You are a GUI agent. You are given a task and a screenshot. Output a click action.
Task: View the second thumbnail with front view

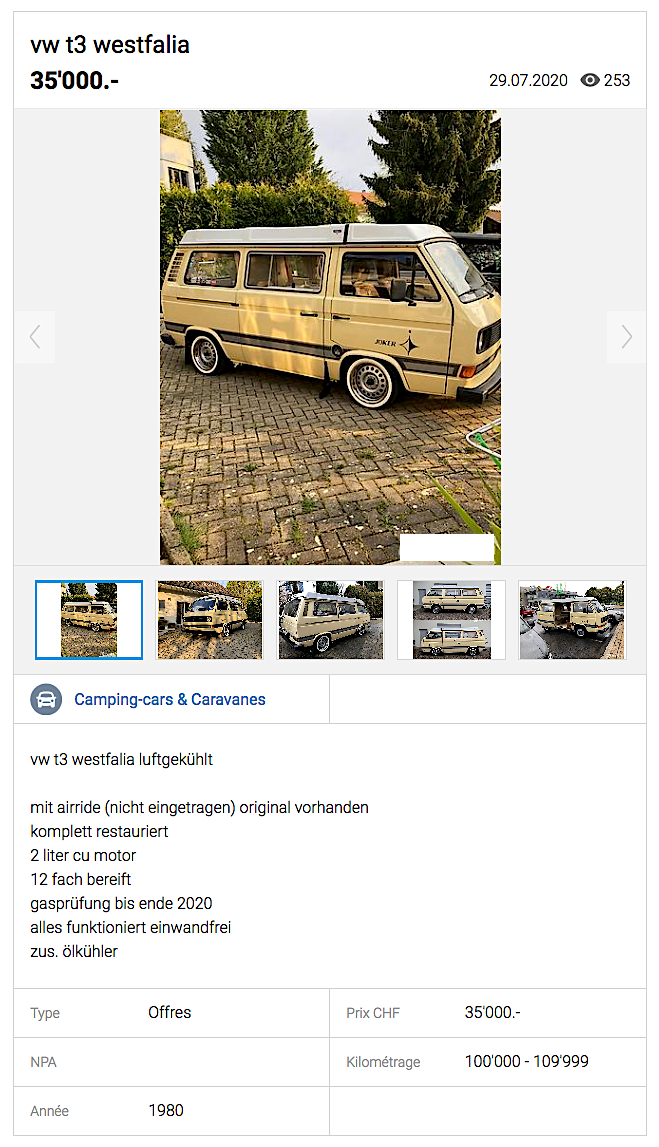tap(210, 620)
